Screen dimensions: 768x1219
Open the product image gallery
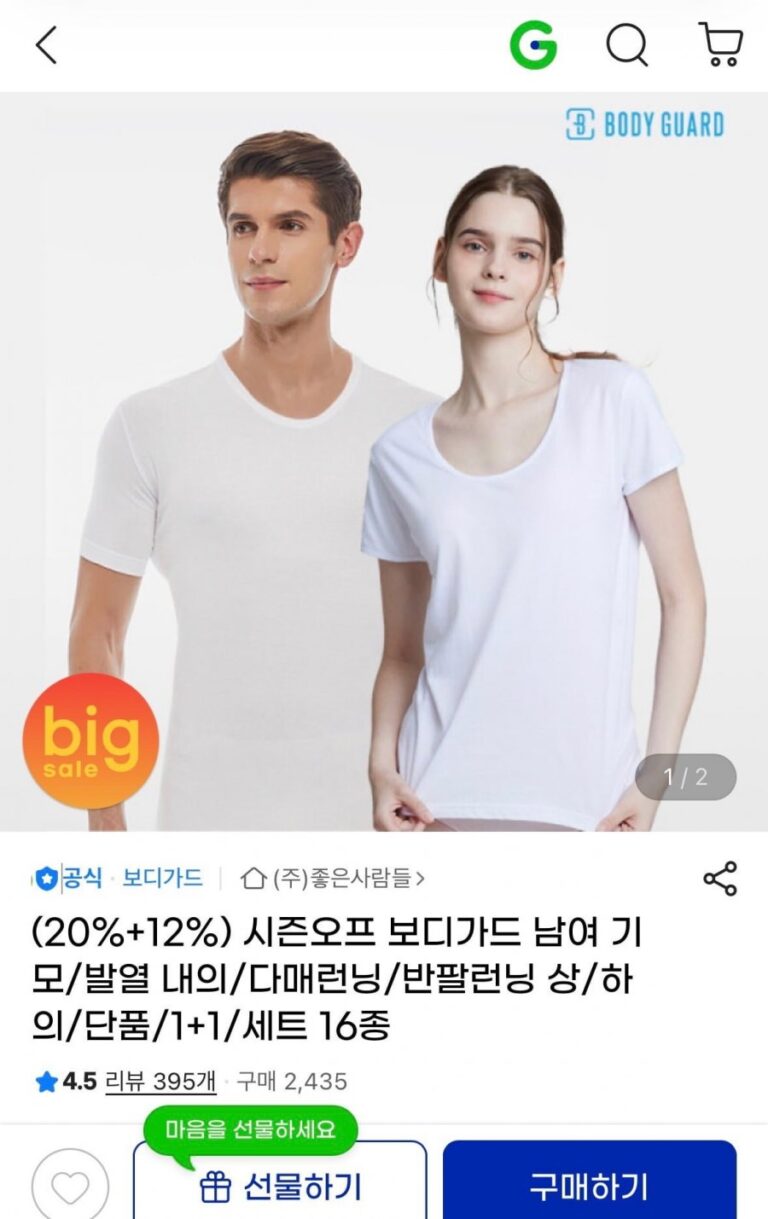pos(384,462)
